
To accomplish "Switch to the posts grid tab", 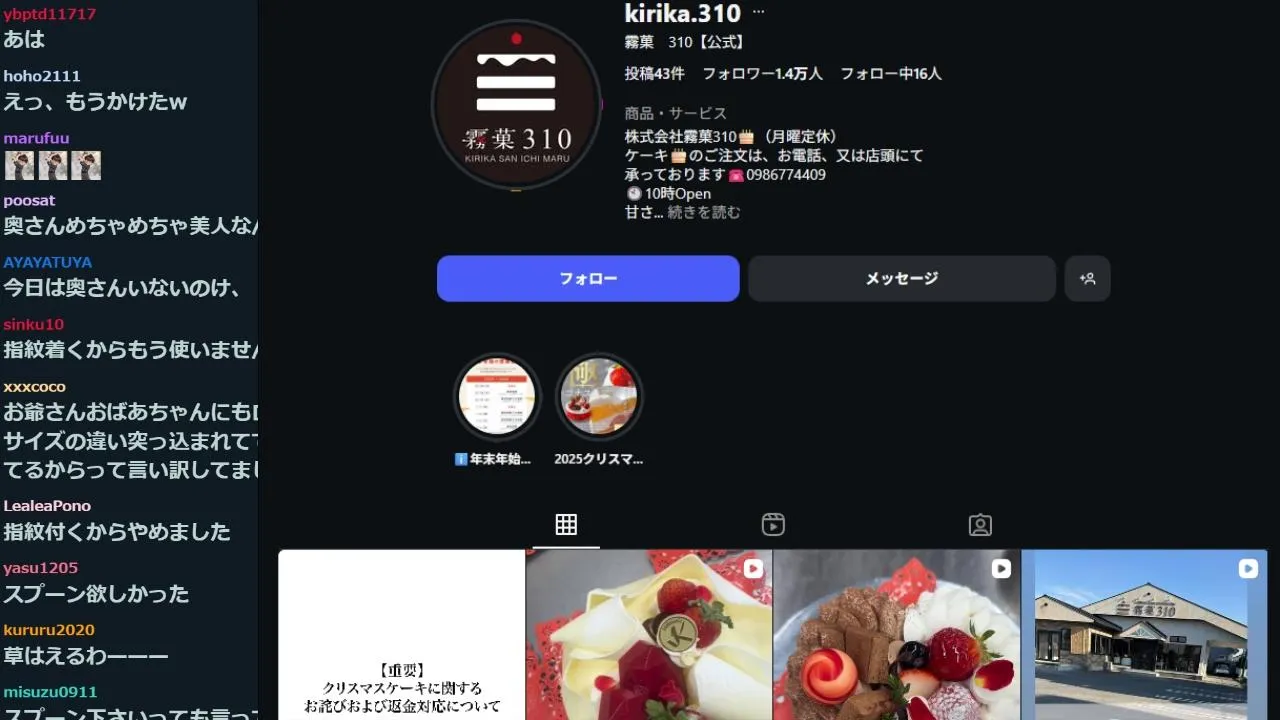I will 566,525.
